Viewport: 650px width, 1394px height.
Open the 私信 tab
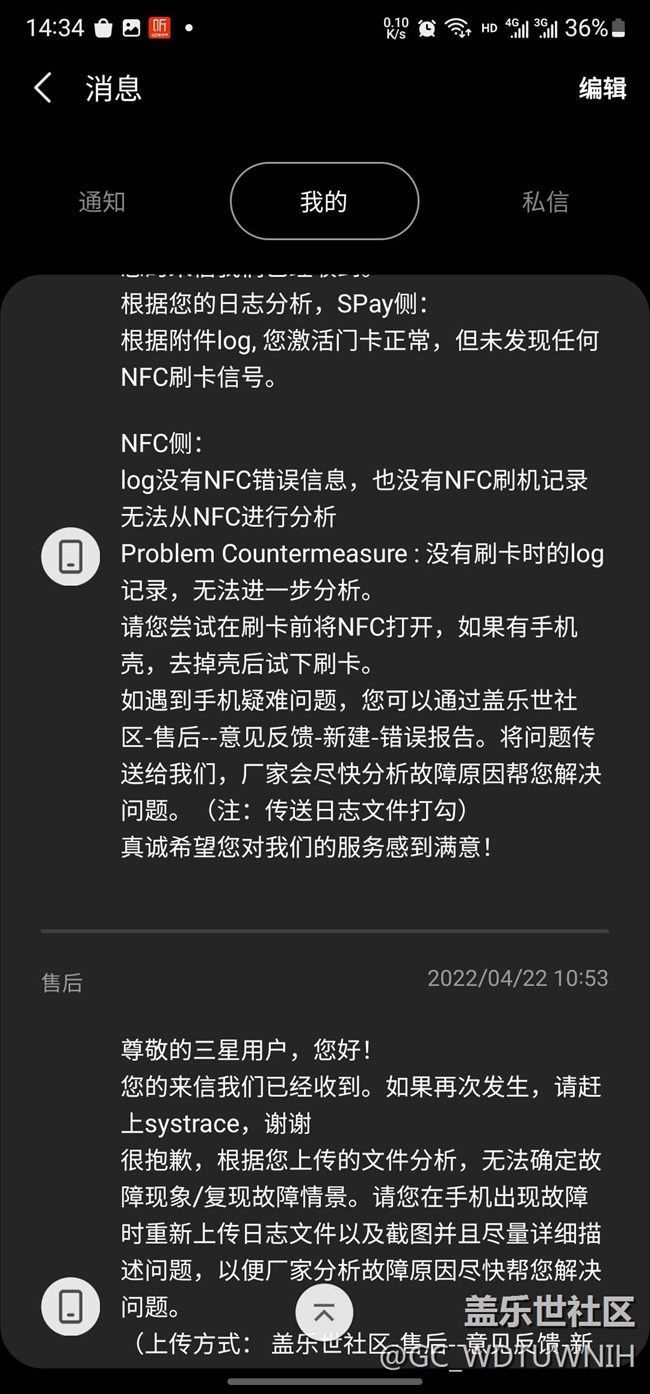(545, 201)
